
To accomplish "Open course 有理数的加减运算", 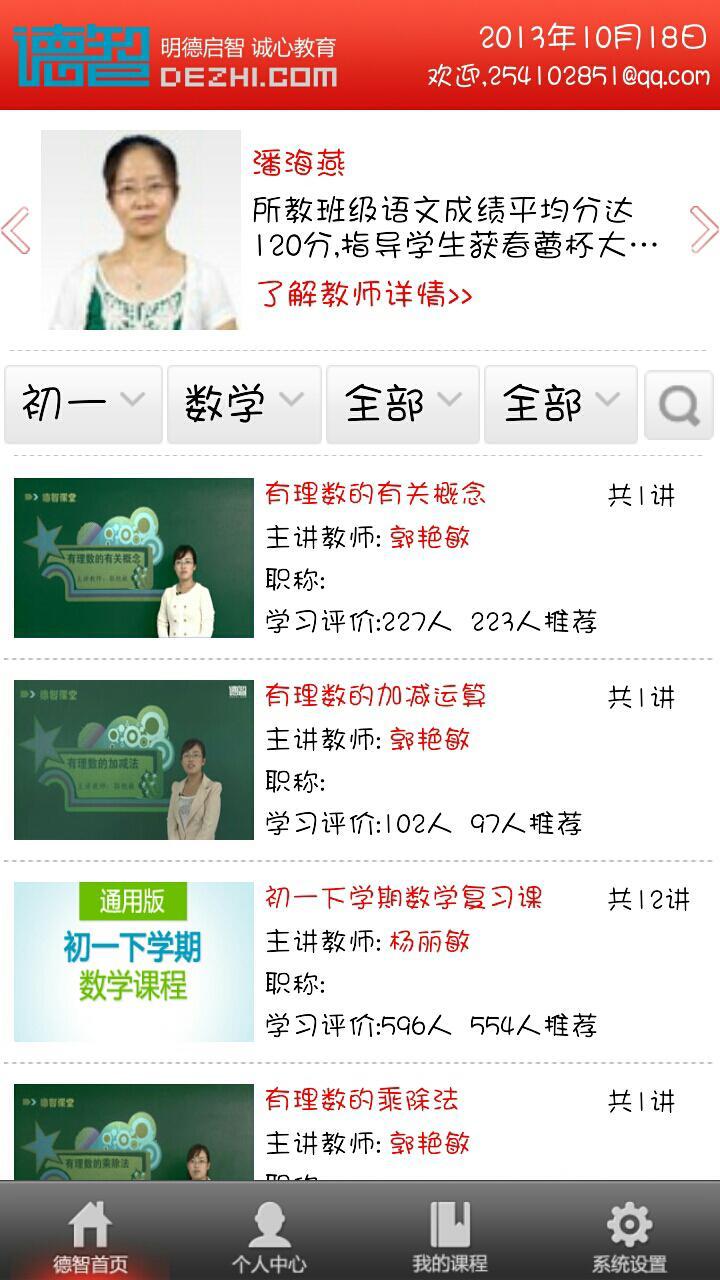I will pyautogui.click(x=375, y=696).
